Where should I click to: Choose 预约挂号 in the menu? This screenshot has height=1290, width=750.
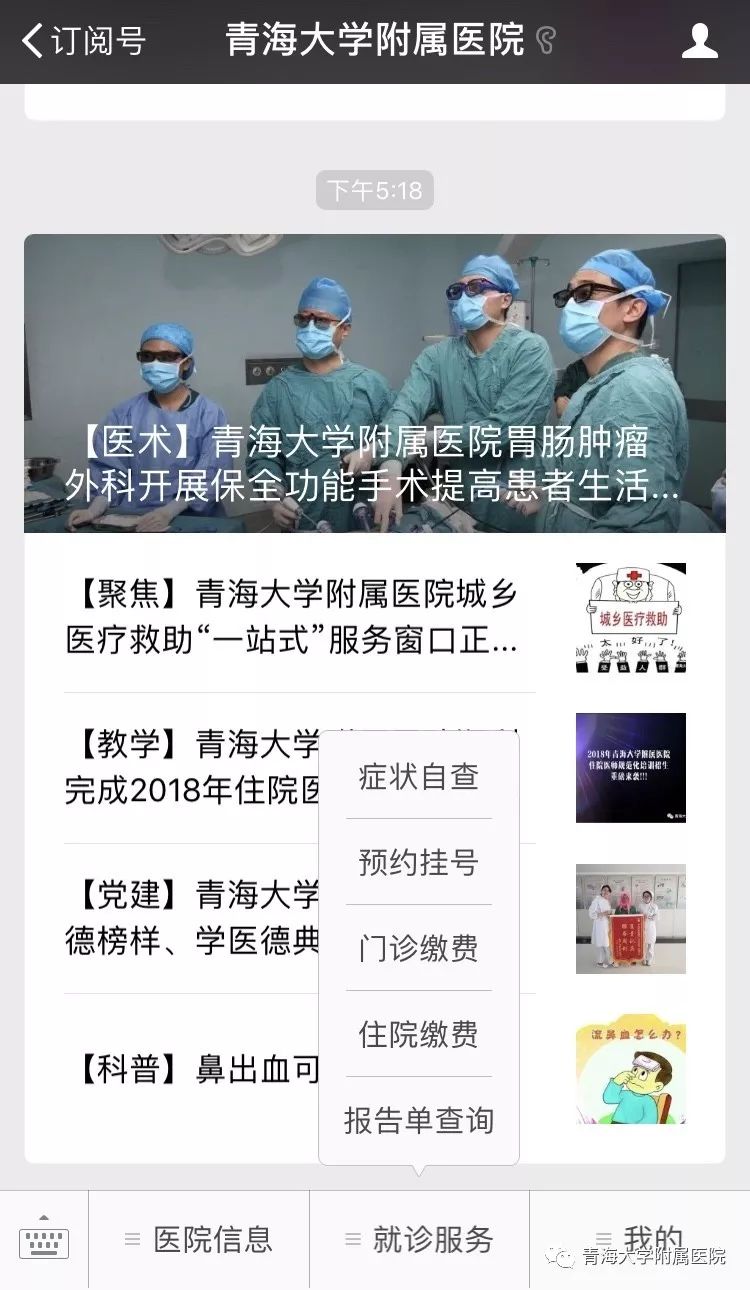[x=418, y=862]
